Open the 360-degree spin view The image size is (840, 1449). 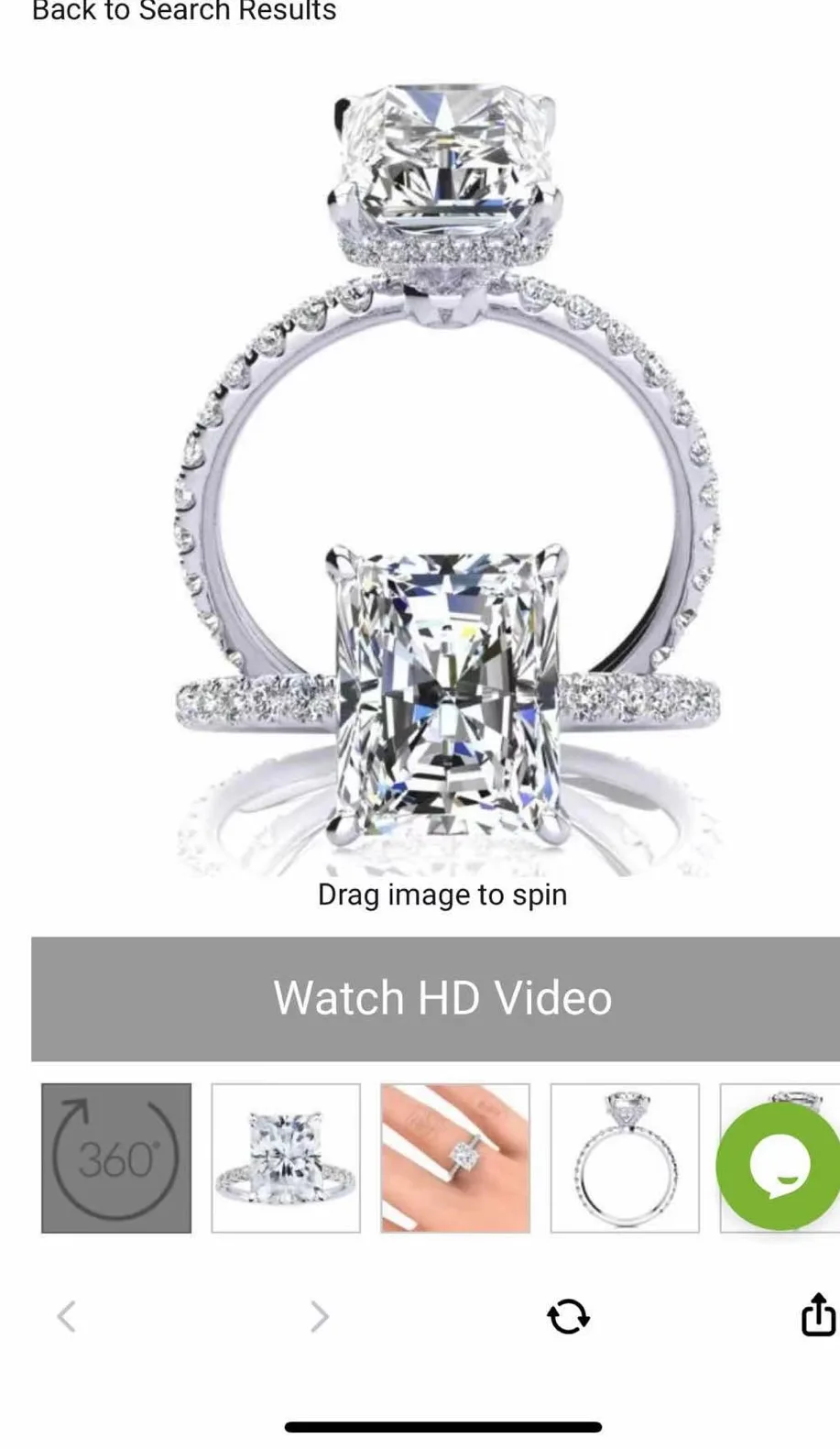coord(116,1157)
